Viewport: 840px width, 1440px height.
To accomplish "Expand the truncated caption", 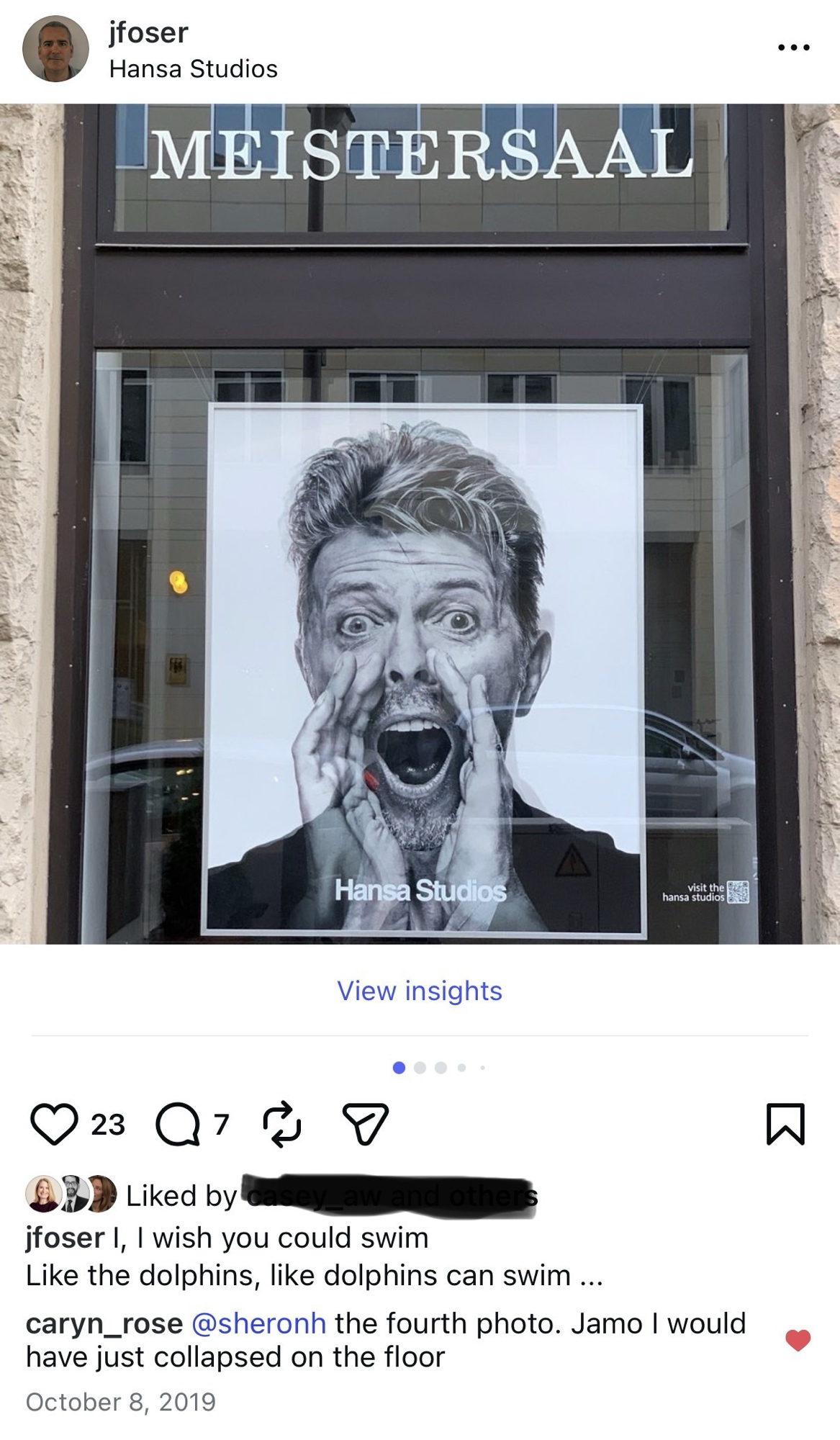I will click(591, 1277).
